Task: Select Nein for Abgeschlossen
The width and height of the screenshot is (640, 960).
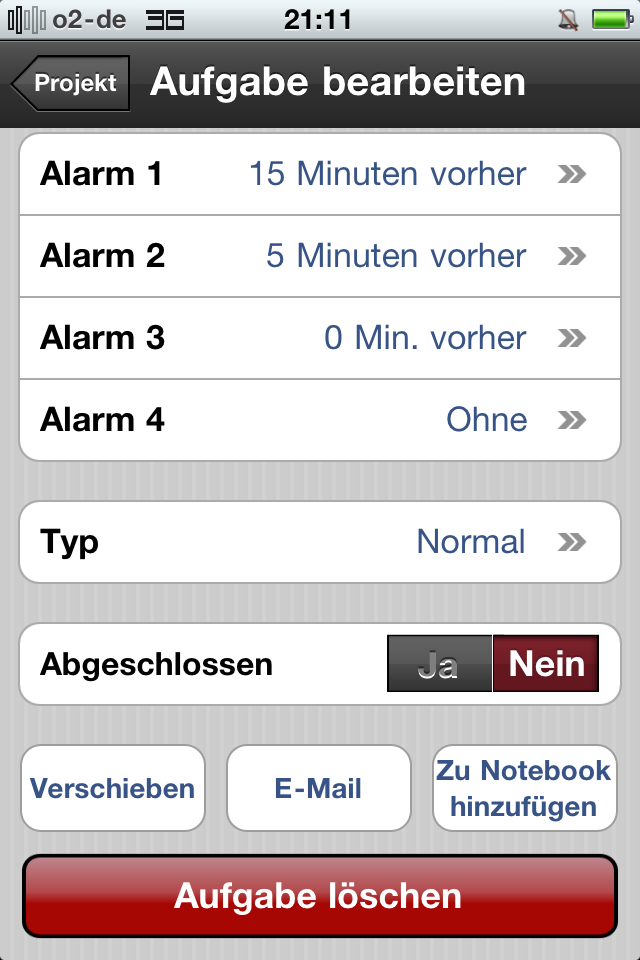Action: tap(546, 664)
